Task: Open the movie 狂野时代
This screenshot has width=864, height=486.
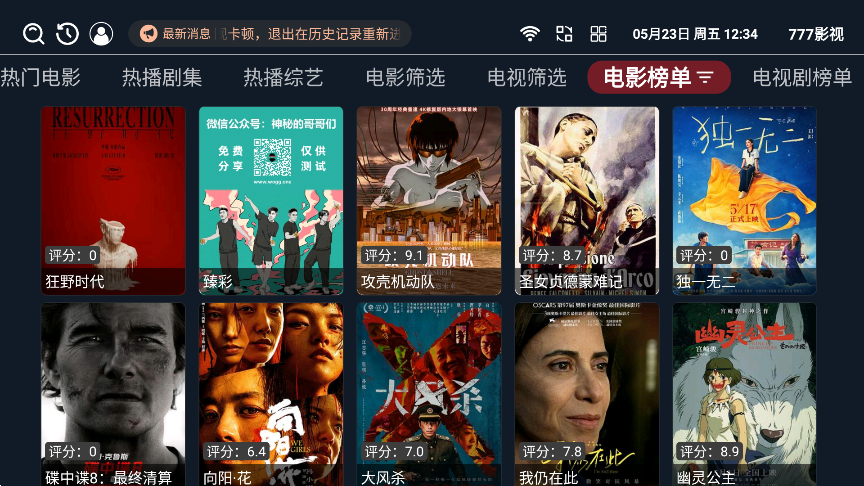Action: click(x=113, y=200)
